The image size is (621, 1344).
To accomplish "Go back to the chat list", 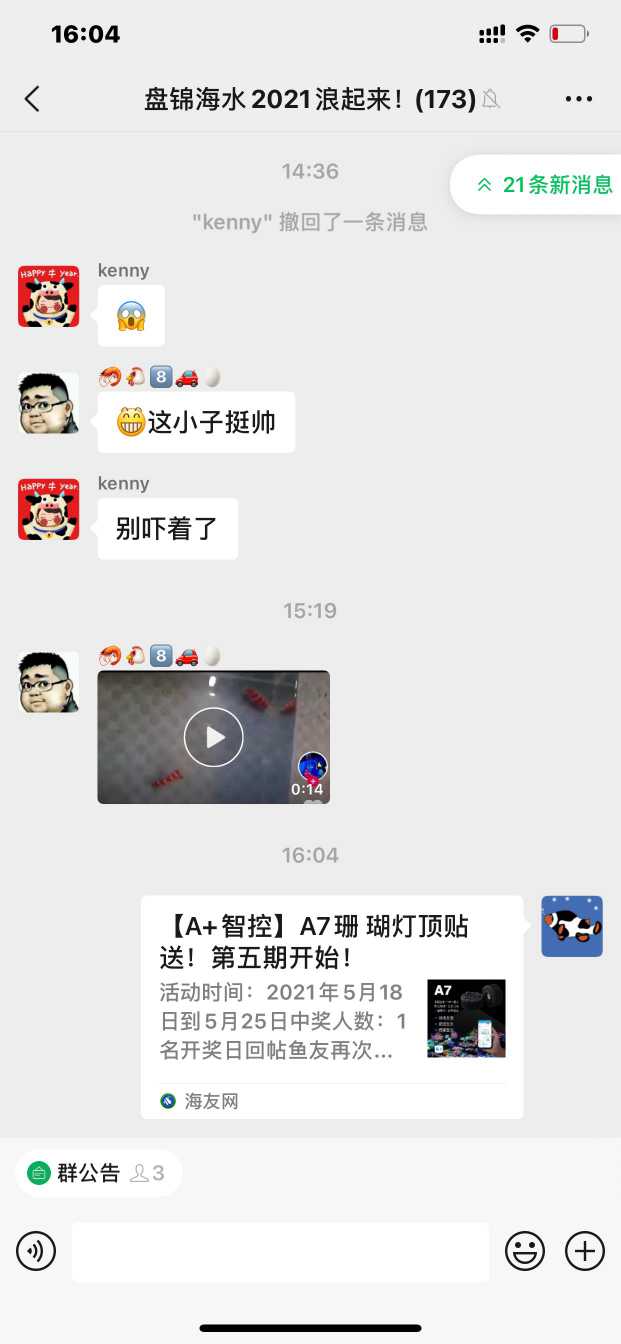I will [x=32, y=98].
